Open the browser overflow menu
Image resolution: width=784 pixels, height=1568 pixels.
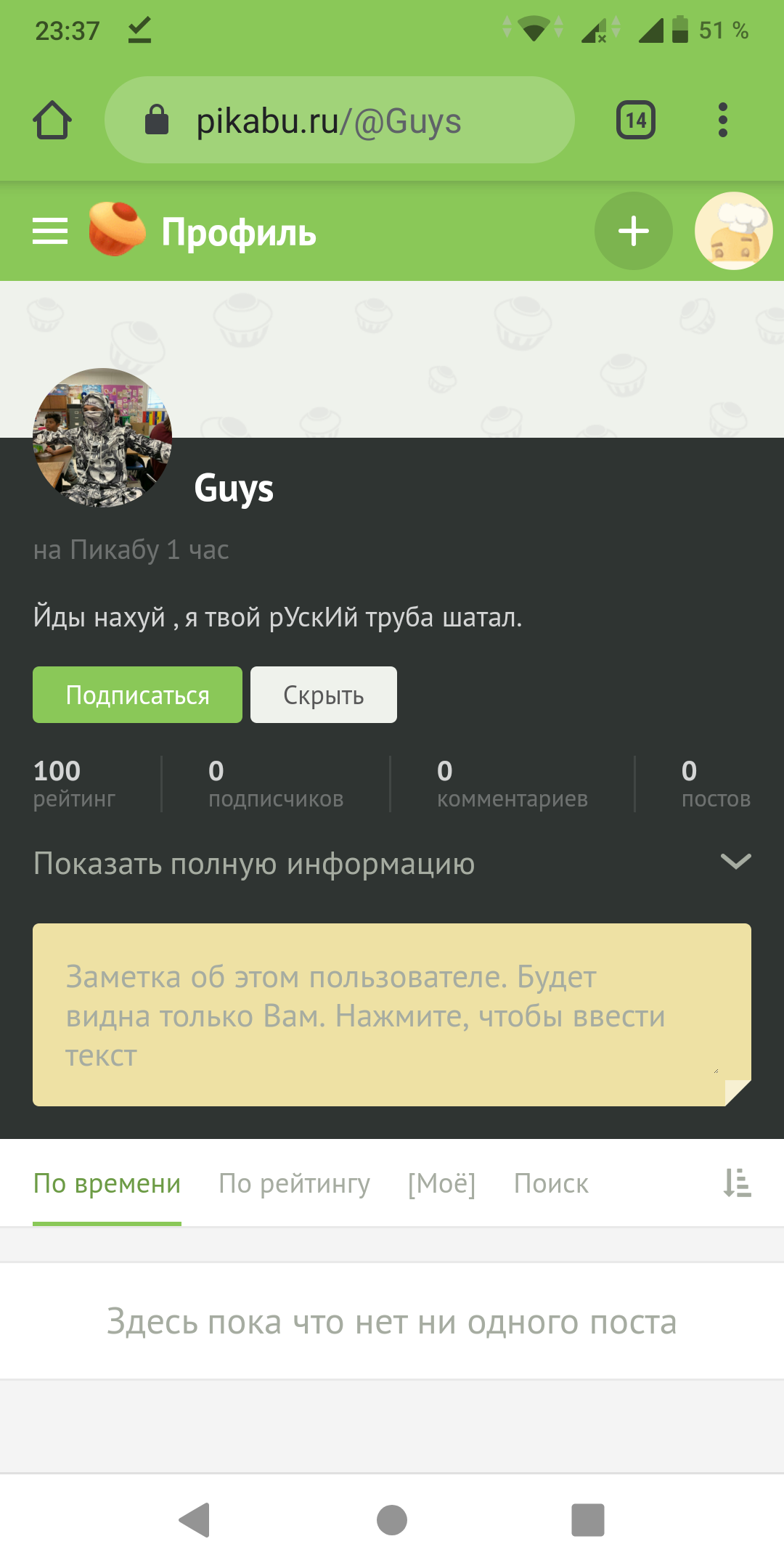pyautogui.click(x=722, y=121)
